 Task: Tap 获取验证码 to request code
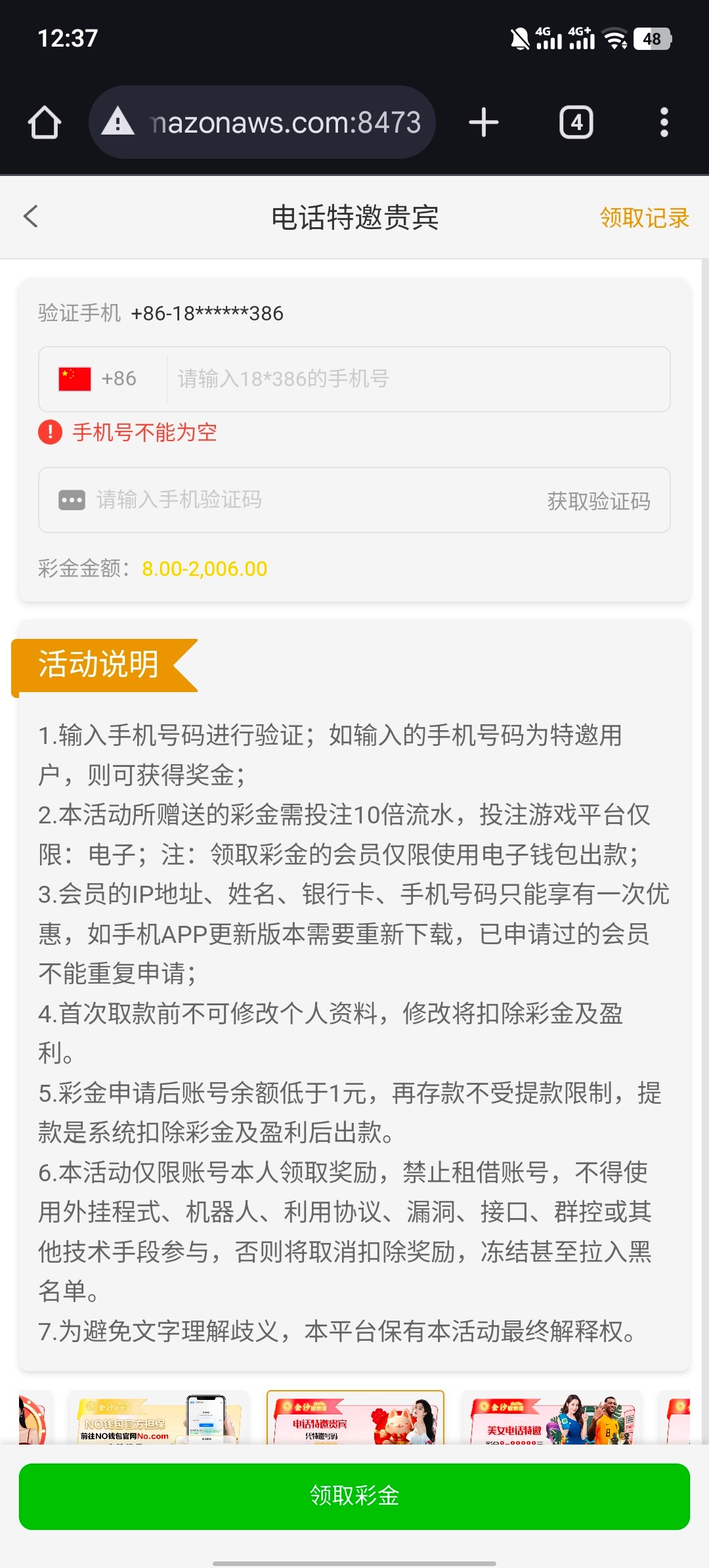(598, 501)
